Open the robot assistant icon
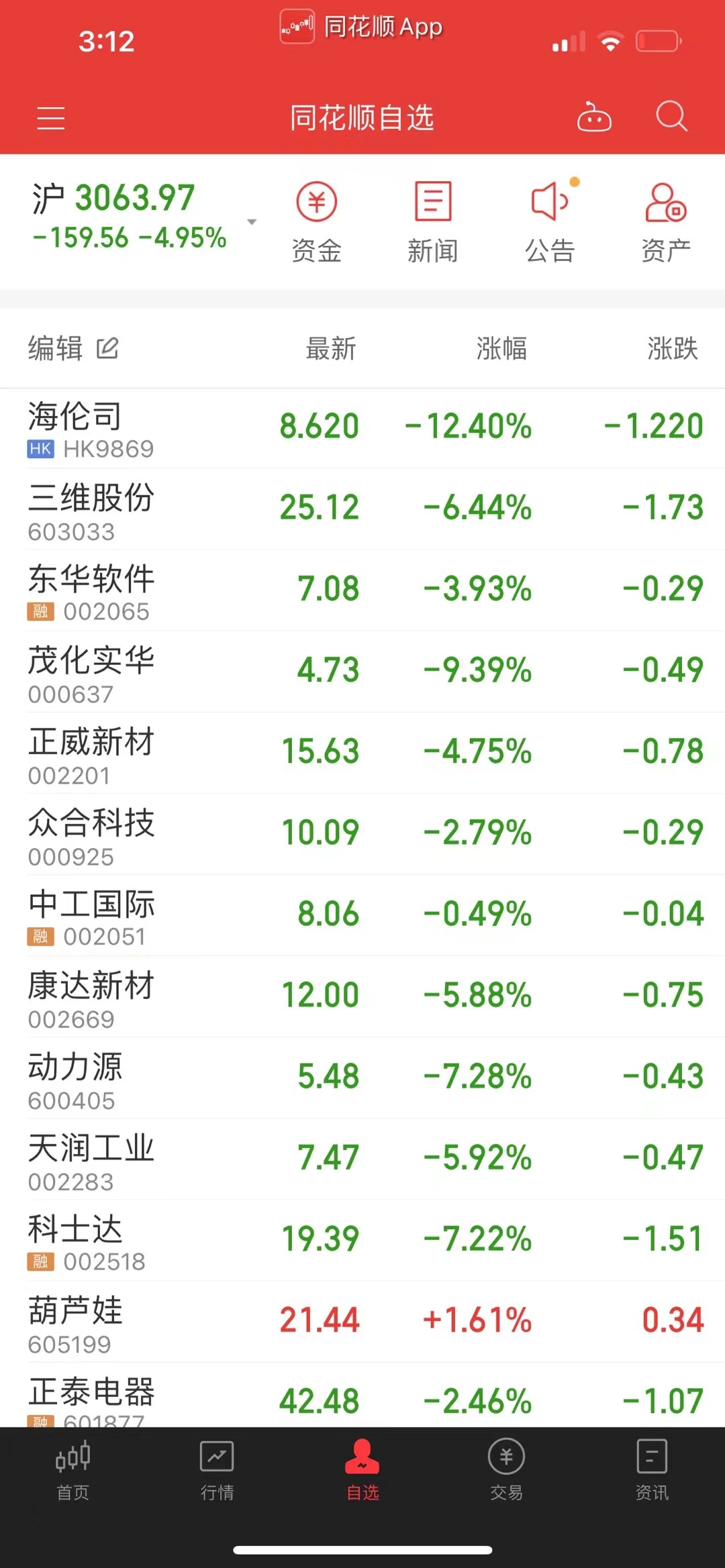This screenshot has height=1568, width=725. (594, 117)
